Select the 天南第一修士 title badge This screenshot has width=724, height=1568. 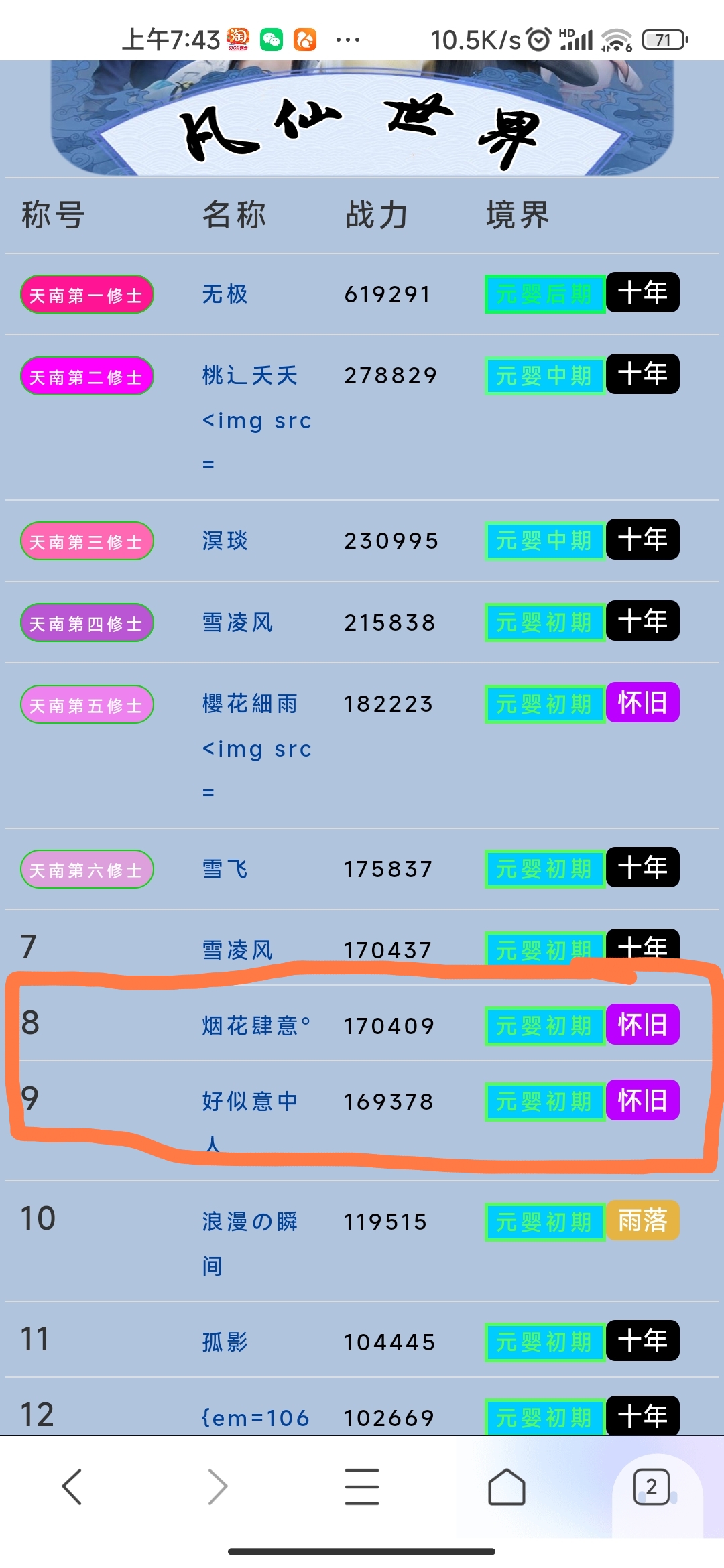pyautogui.click(x=87, y=293)
